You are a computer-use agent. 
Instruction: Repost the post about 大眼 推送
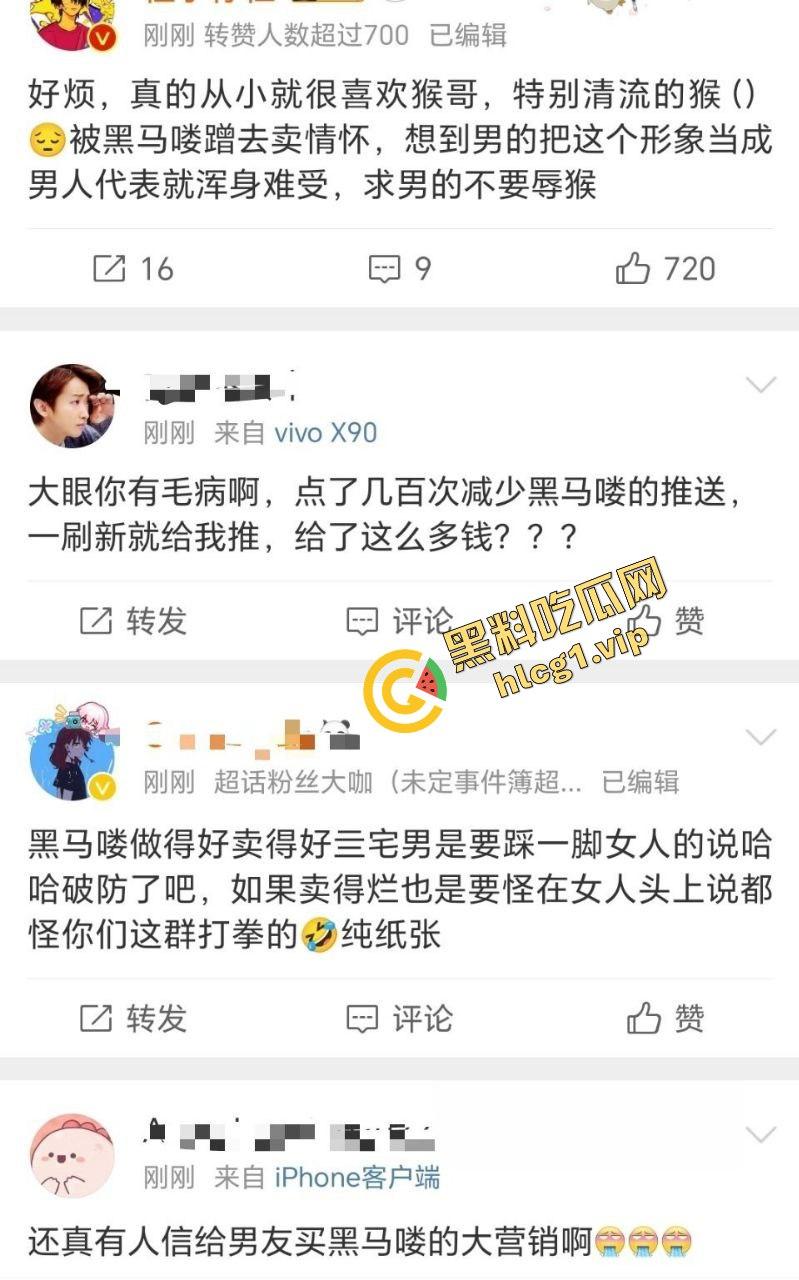tap(132, 621)
